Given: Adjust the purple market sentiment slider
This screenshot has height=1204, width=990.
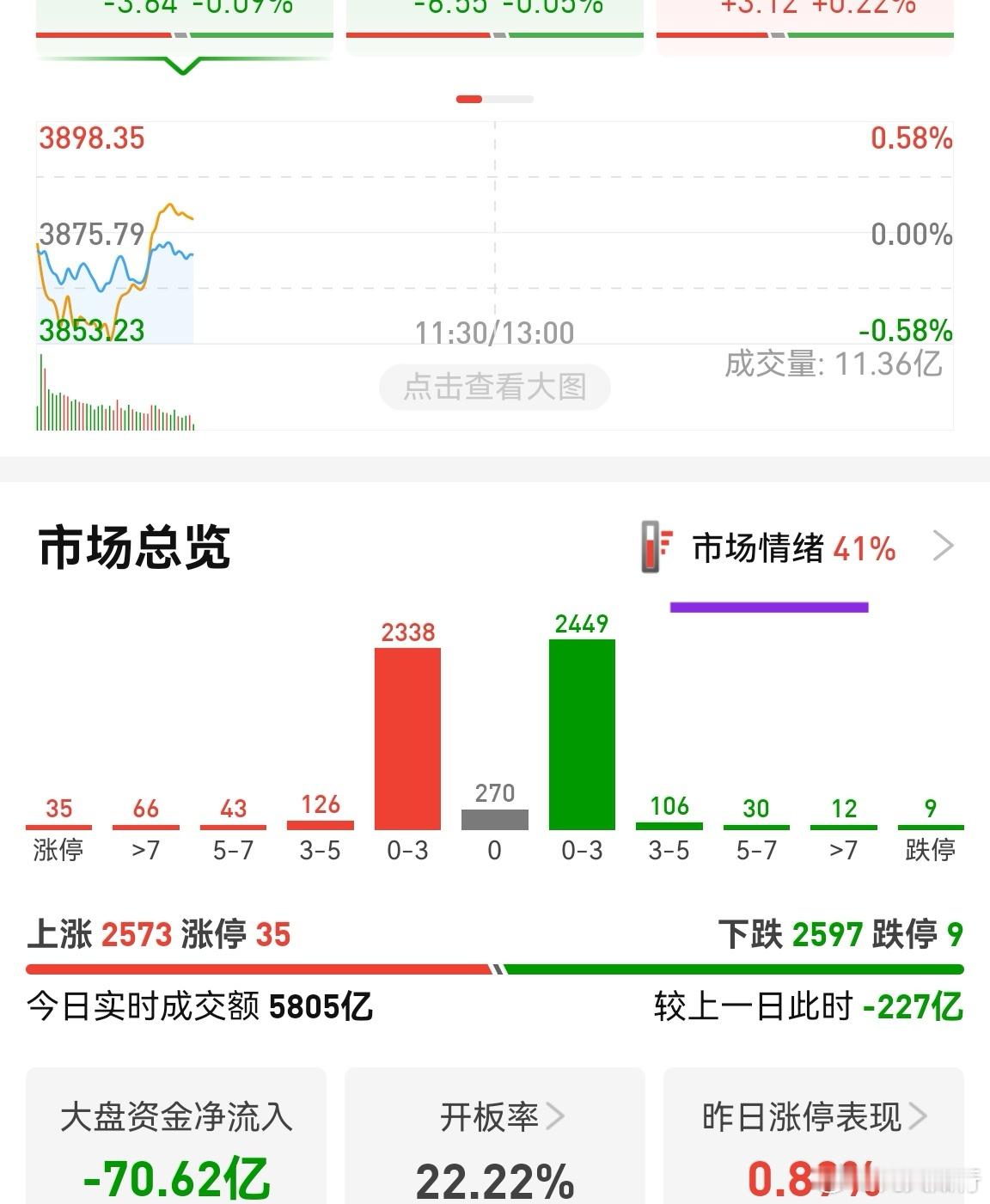Looking at the screenshot, I should tap(769, 606).
